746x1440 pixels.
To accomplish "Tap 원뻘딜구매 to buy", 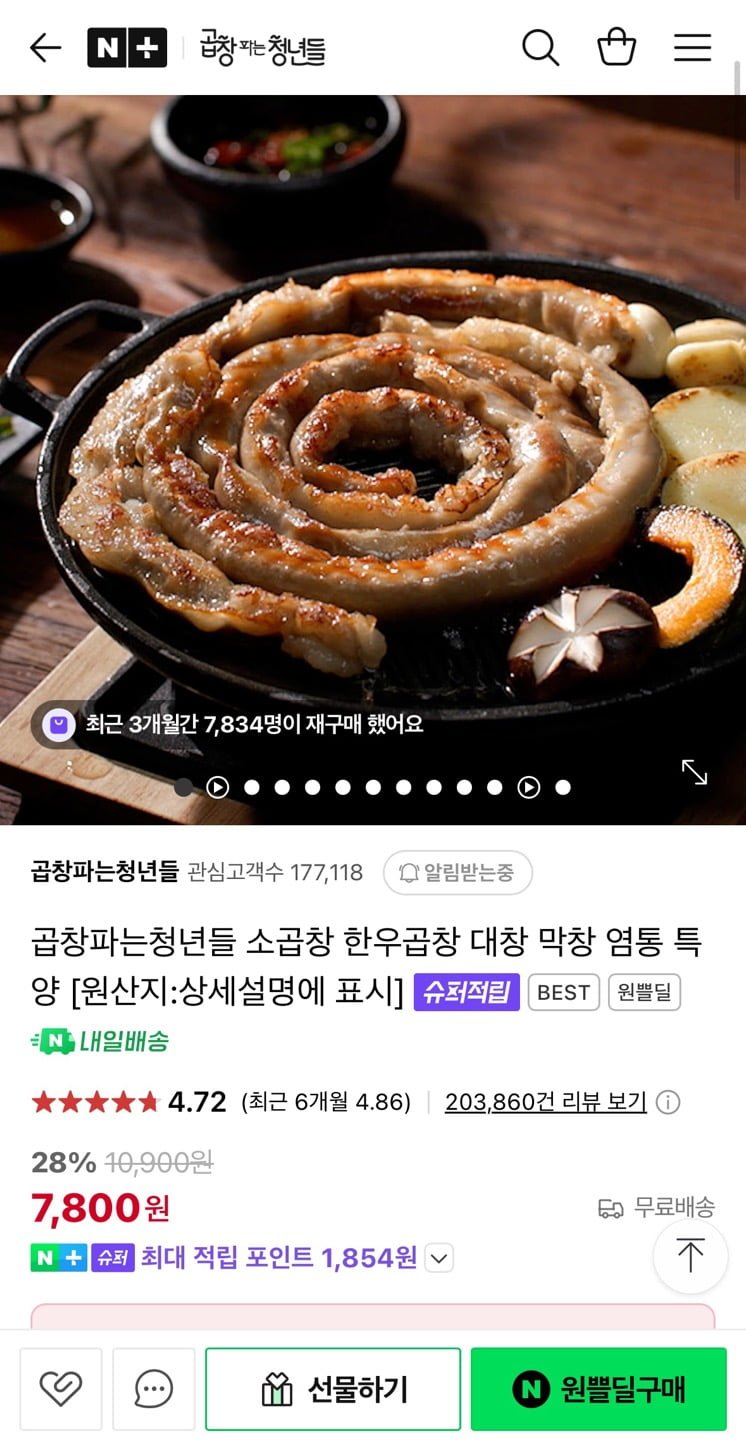I will click(598, 1388).
